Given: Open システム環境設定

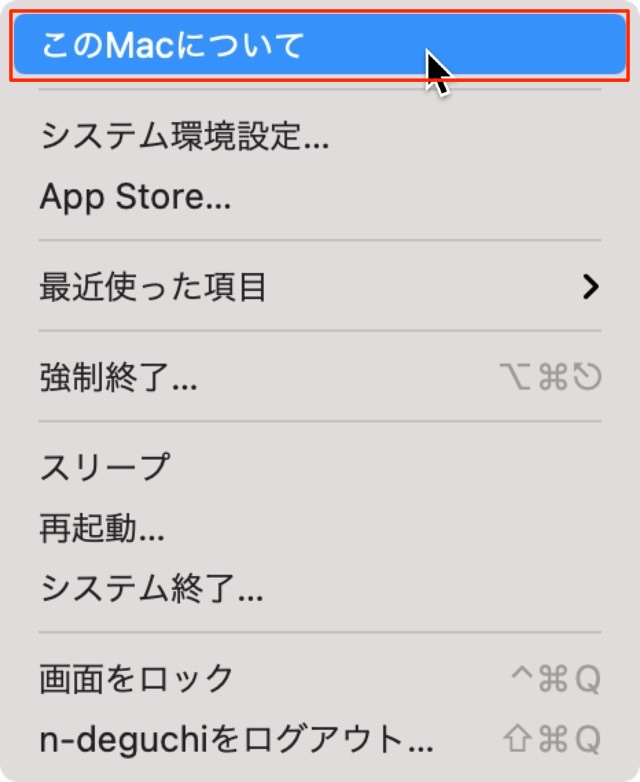Looking at the screenshot, I should (184, 135).
